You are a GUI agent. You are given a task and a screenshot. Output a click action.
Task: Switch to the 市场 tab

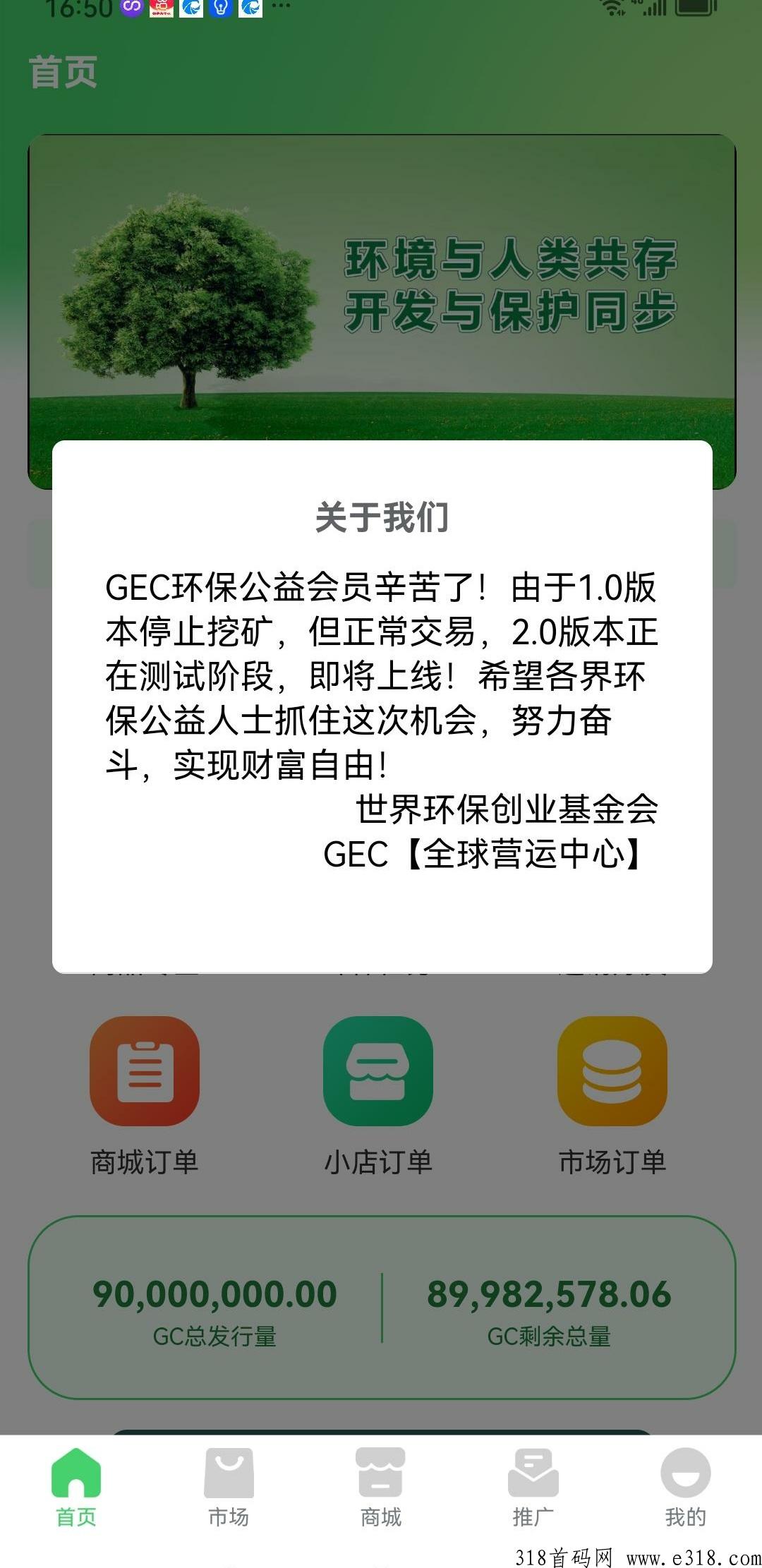pyautogui.click(x=229, y=1486)
